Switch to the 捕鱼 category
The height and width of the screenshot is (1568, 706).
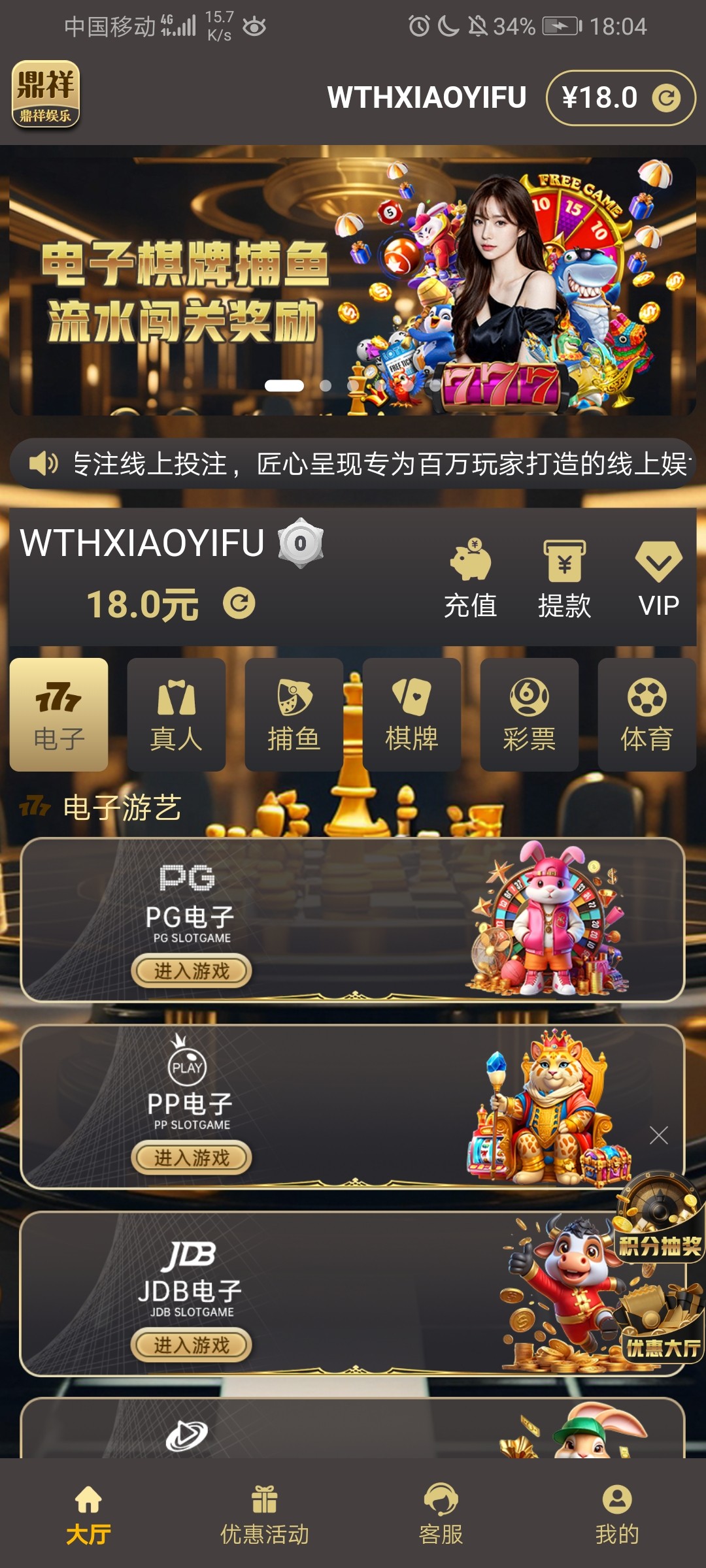tap(294, 714)
